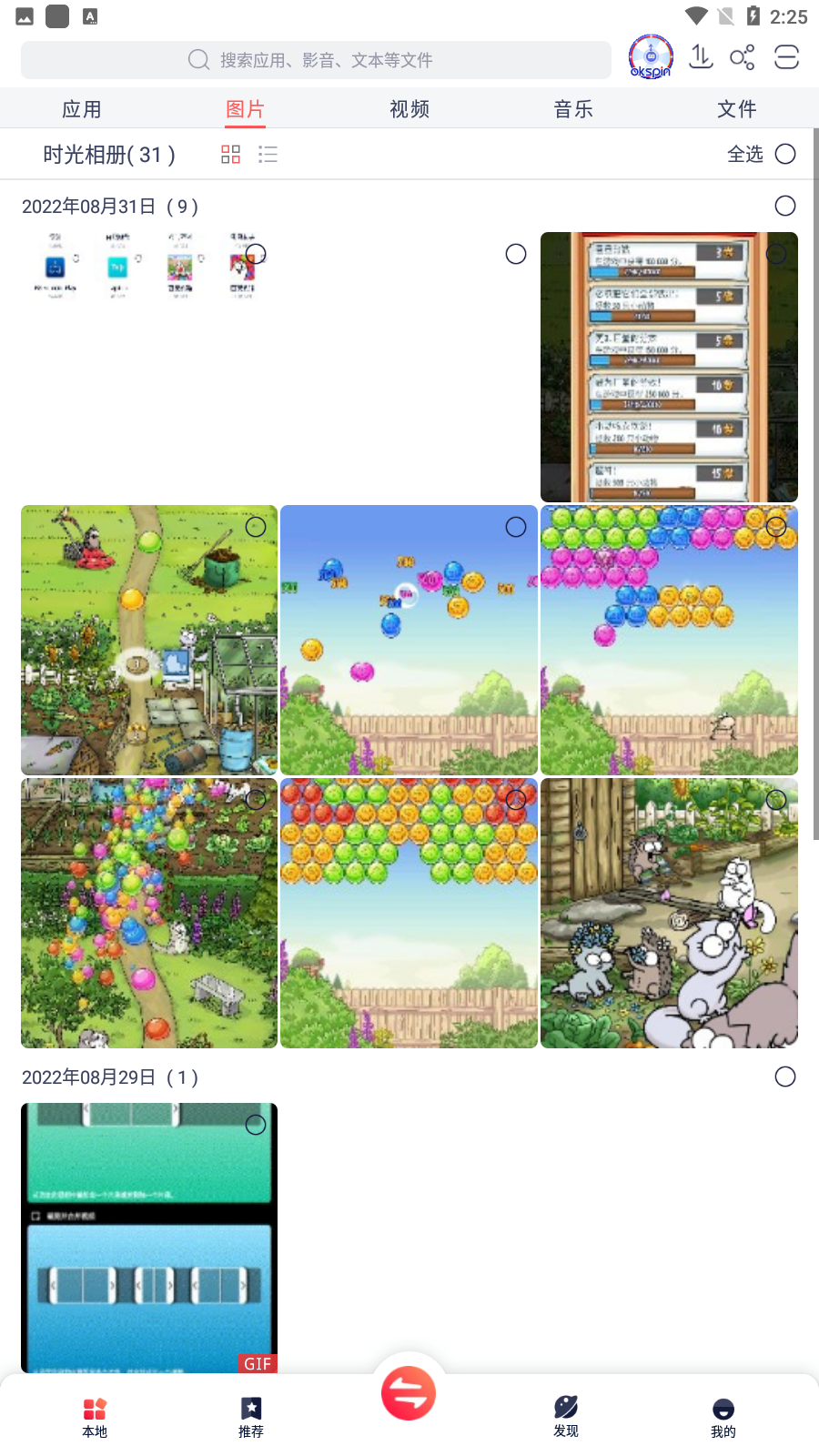Open the search files input field

coord(316,60)
